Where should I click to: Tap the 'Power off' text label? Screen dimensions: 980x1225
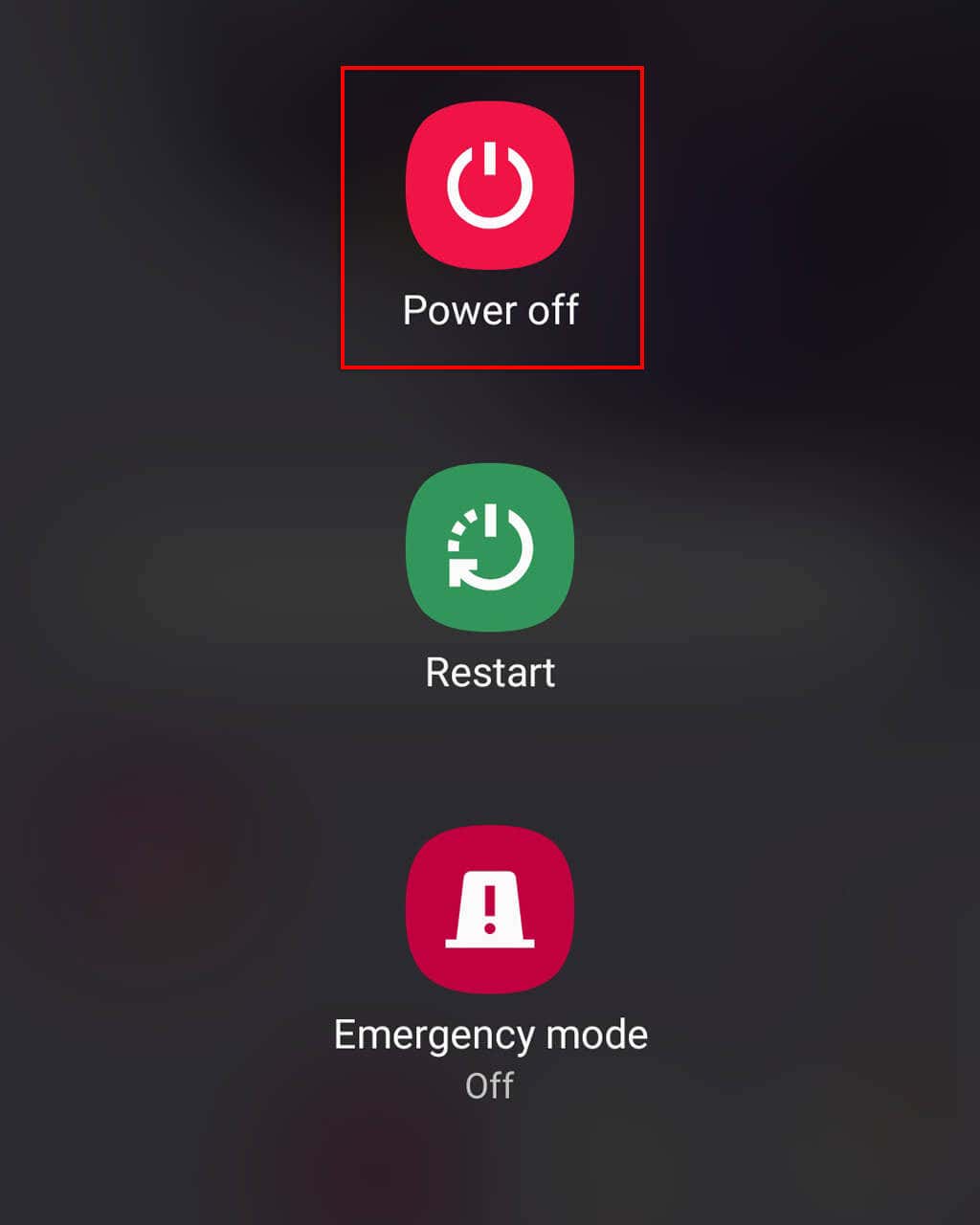coord(490,308)
